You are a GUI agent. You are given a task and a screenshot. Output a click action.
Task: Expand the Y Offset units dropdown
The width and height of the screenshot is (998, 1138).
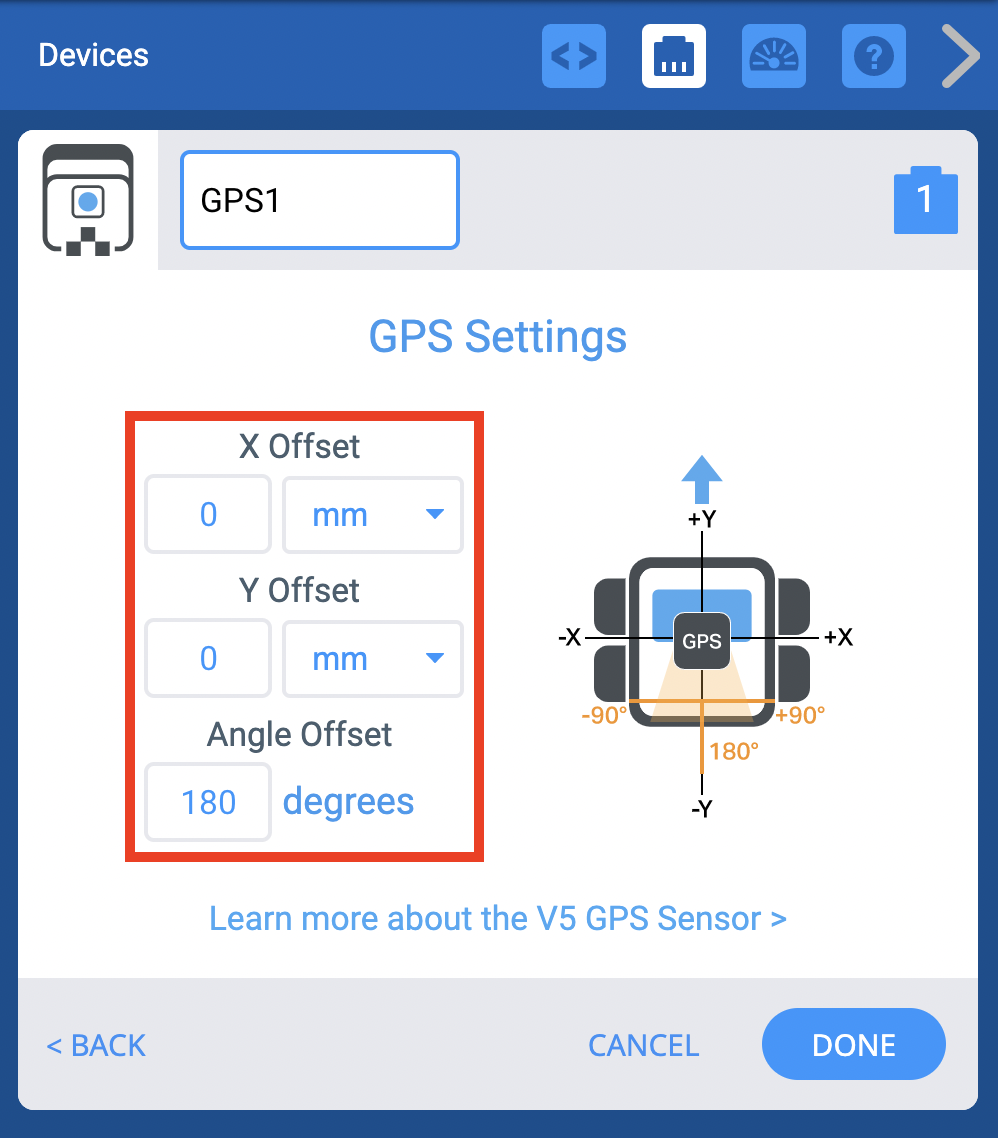[x=373, y=659]
